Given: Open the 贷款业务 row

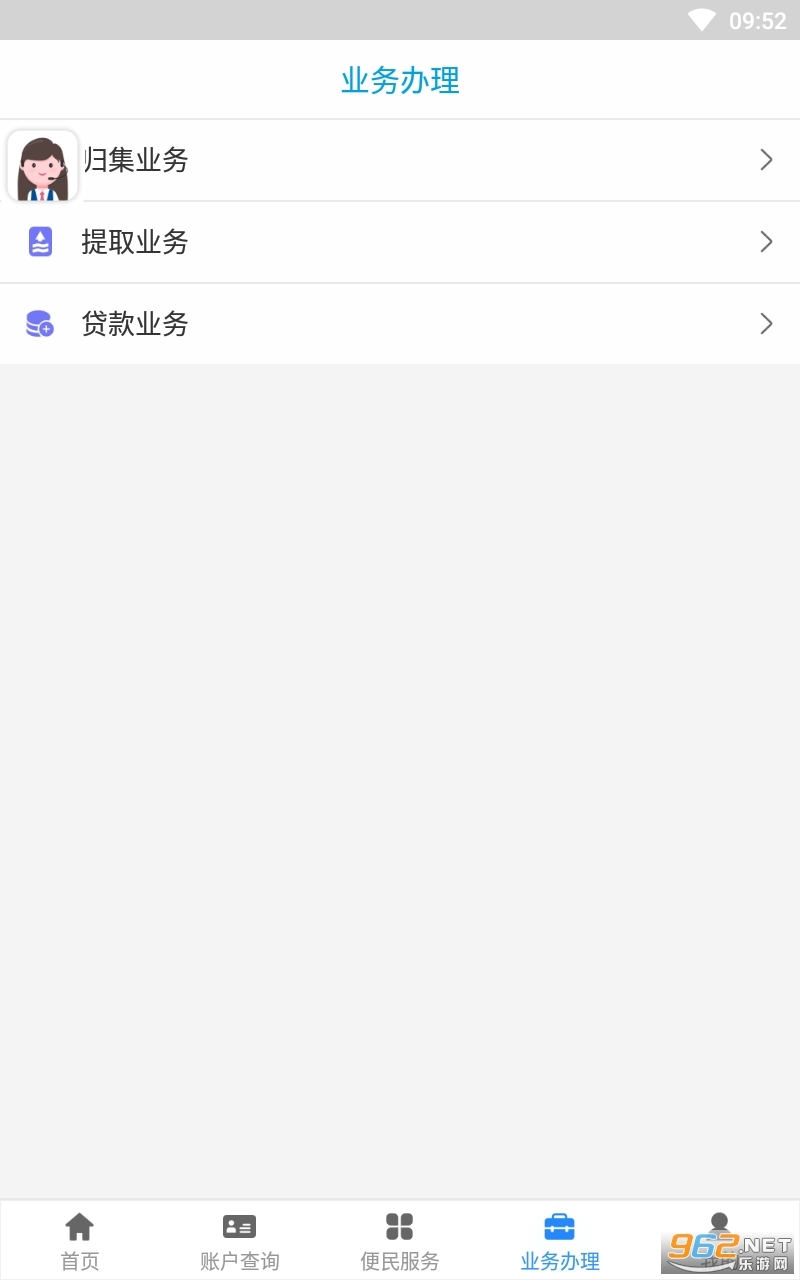Looking at the screenshot, I should coord(400,324).
